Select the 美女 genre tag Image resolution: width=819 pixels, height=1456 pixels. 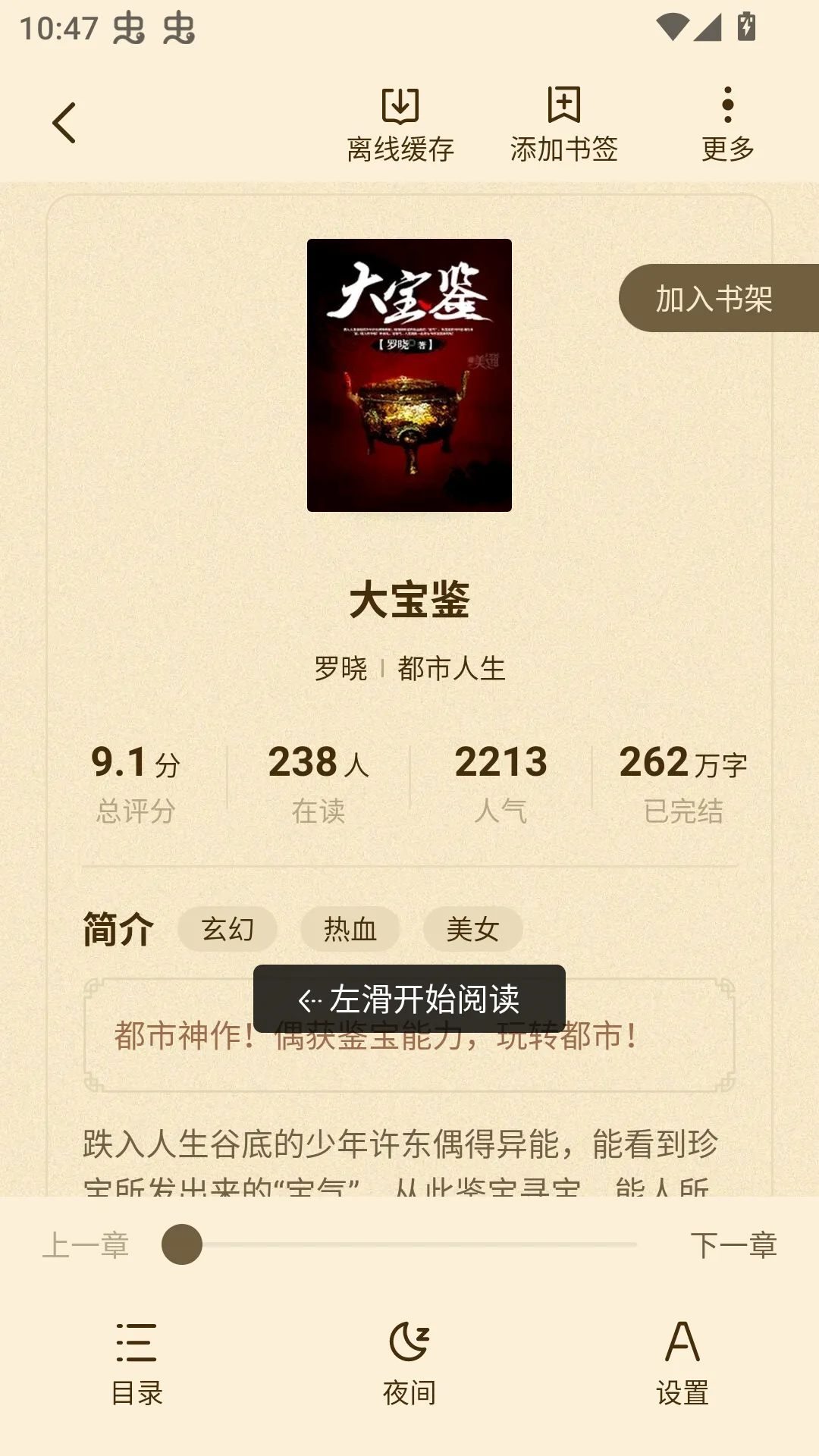tap(474, 928)
